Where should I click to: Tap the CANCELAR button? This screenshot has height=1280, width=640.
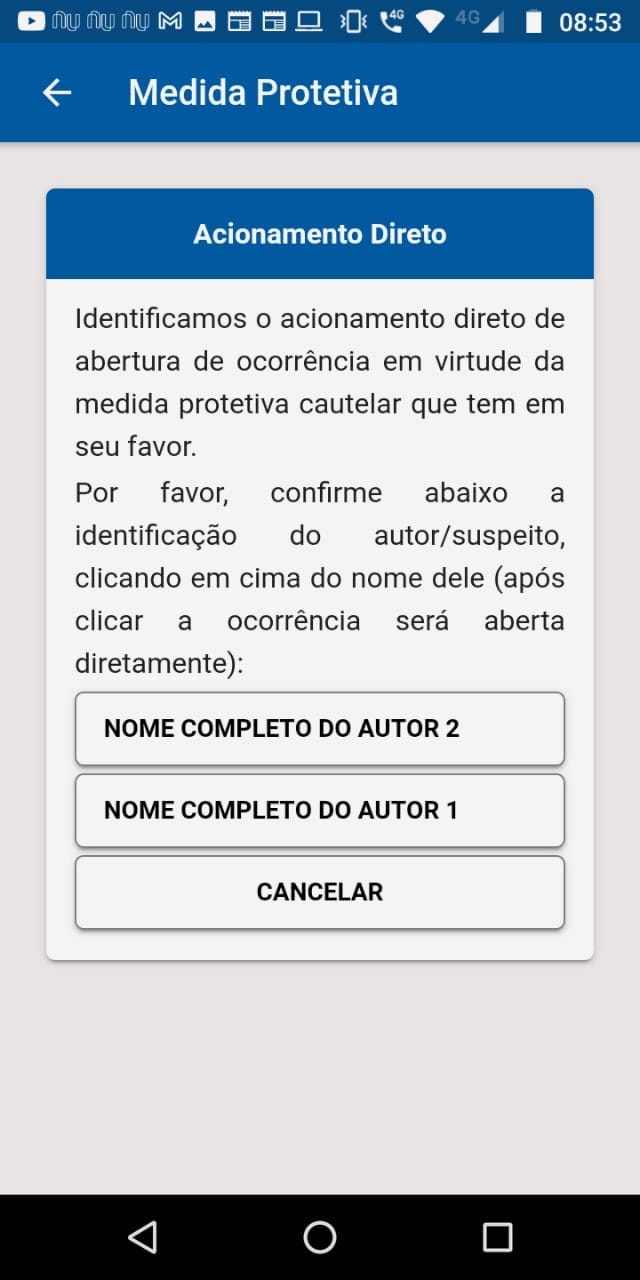(320, 892)
